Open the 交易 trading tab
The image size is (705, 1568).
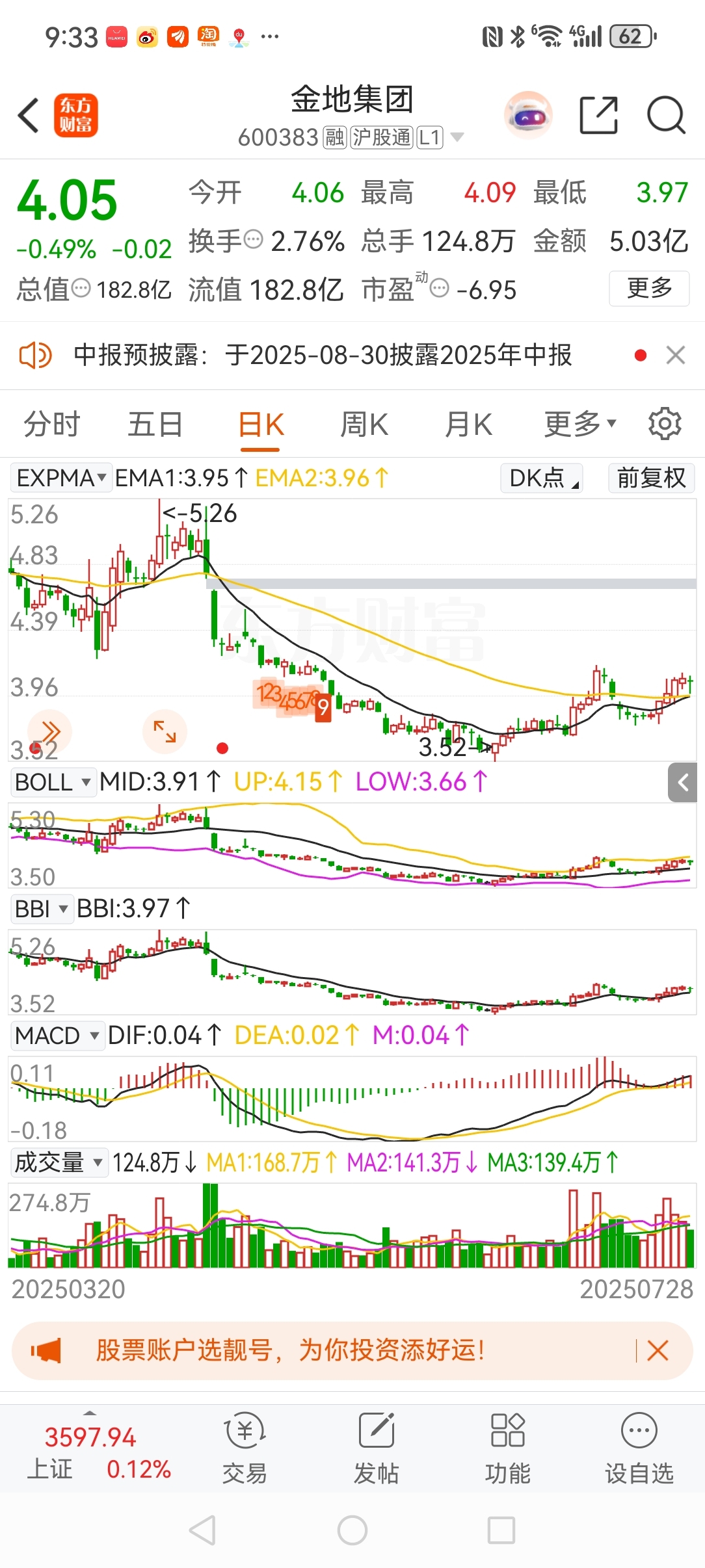(245, 1448)
